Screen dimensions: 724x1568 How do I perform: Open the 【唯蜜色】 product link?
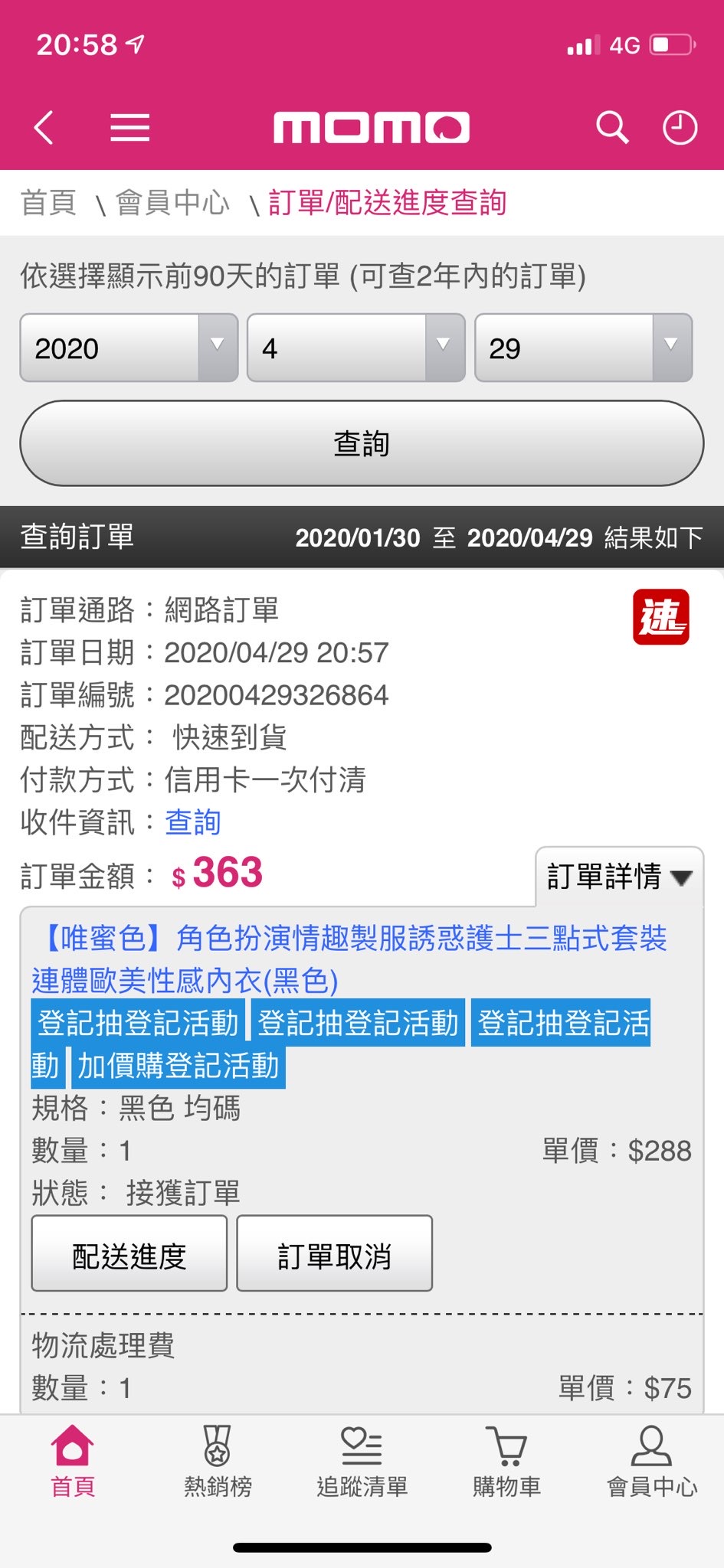pos(349,958)
